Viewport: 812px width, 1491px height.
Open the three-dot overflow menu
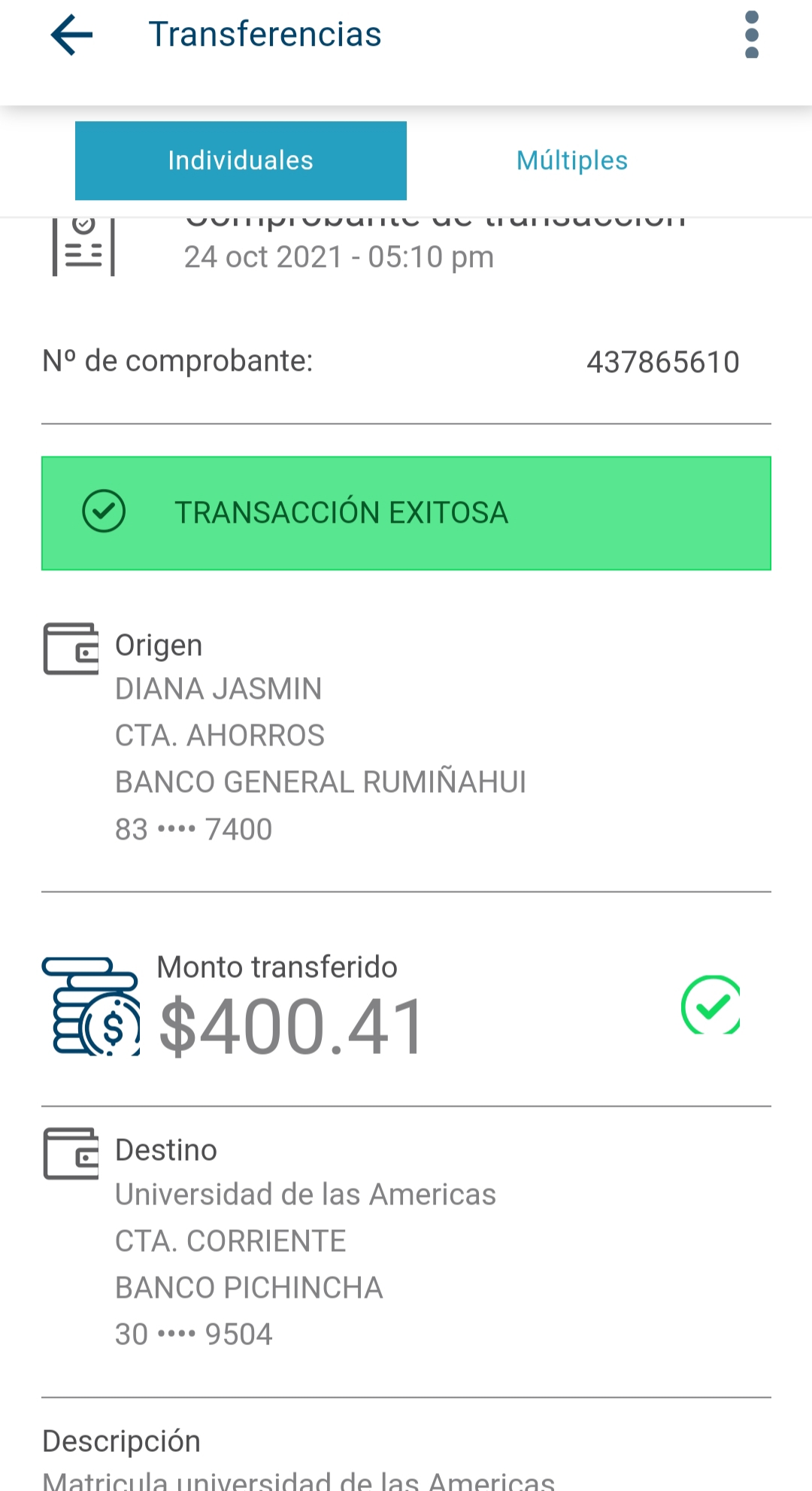tap(751, 35)
